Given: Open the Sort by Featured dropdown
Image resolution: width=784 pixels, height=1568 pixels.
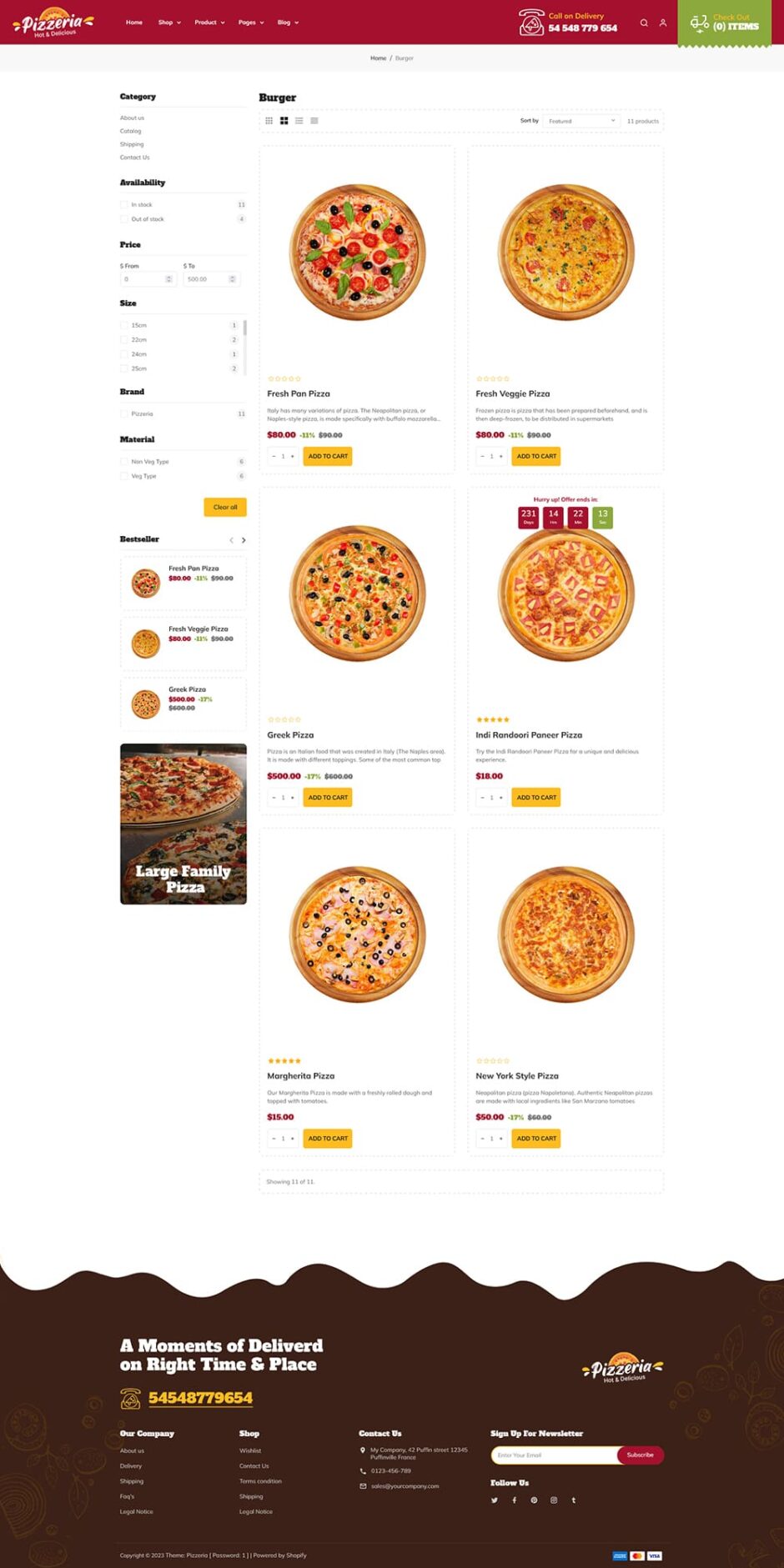Looking at the screenshot, I should pos(581,121).
